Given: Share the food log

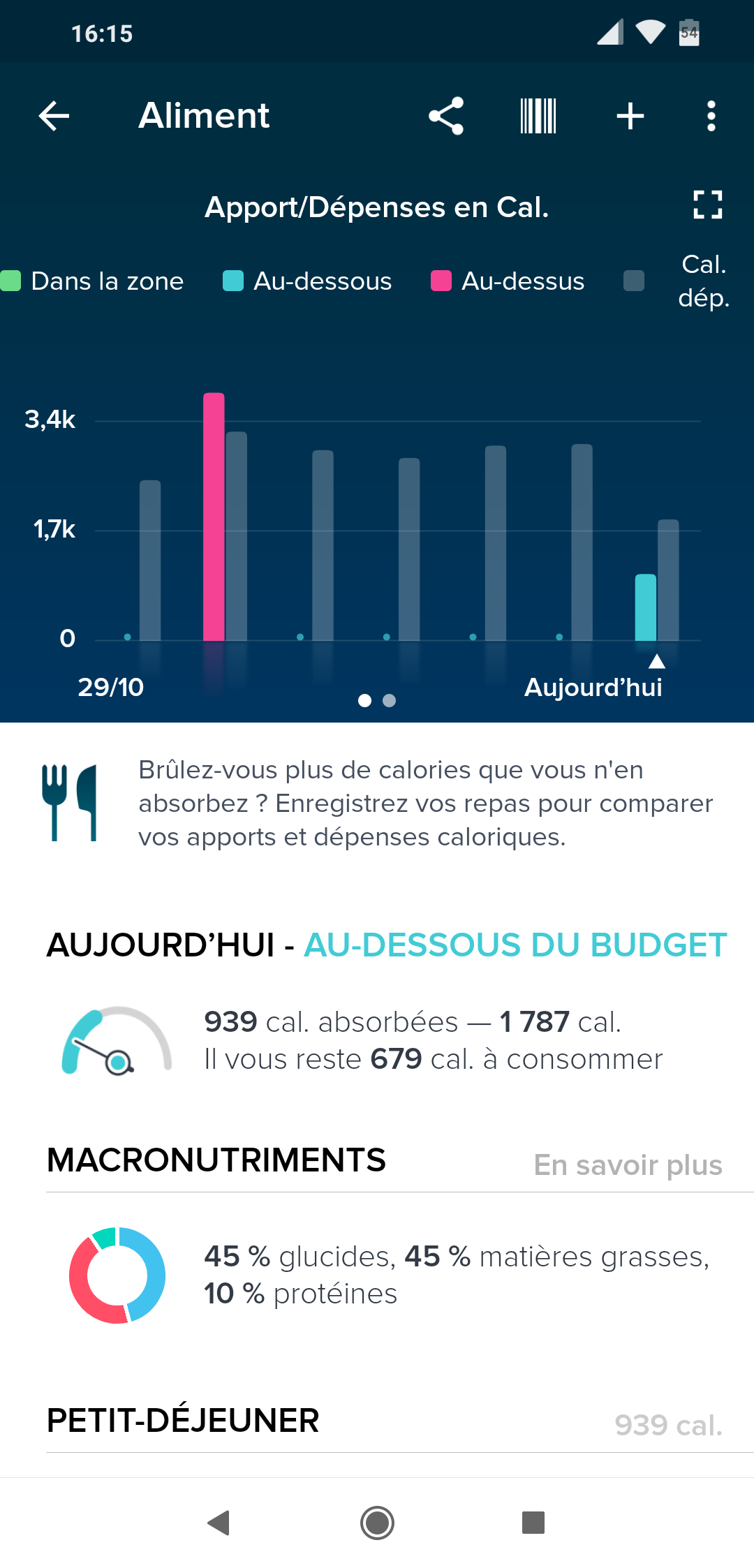Looking at the screenshot, I should pos(446,116).
